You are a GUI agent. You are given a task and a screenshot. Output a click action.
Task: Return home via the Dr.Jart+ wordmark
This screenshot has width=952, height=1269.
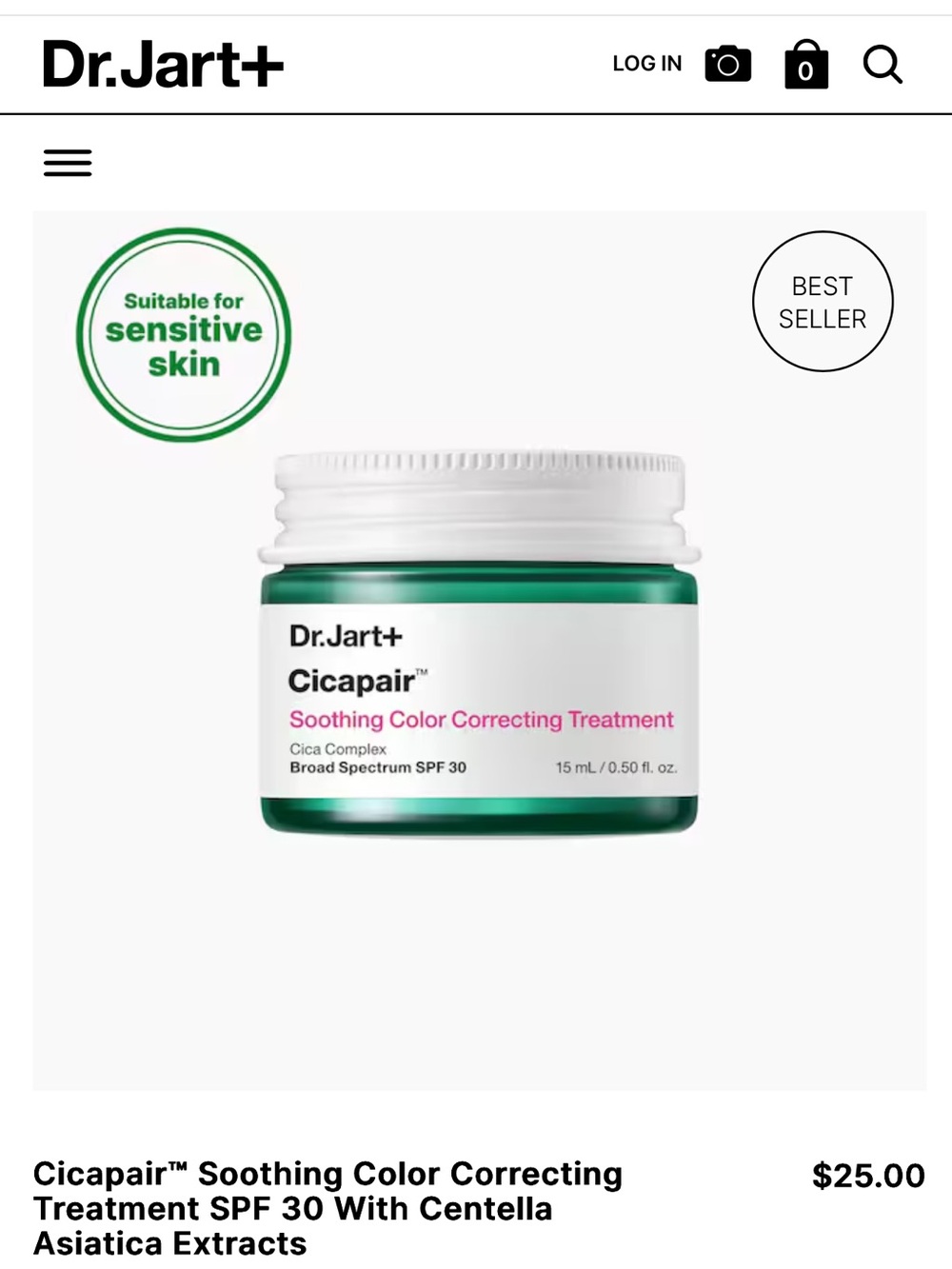tap(160, 64)
